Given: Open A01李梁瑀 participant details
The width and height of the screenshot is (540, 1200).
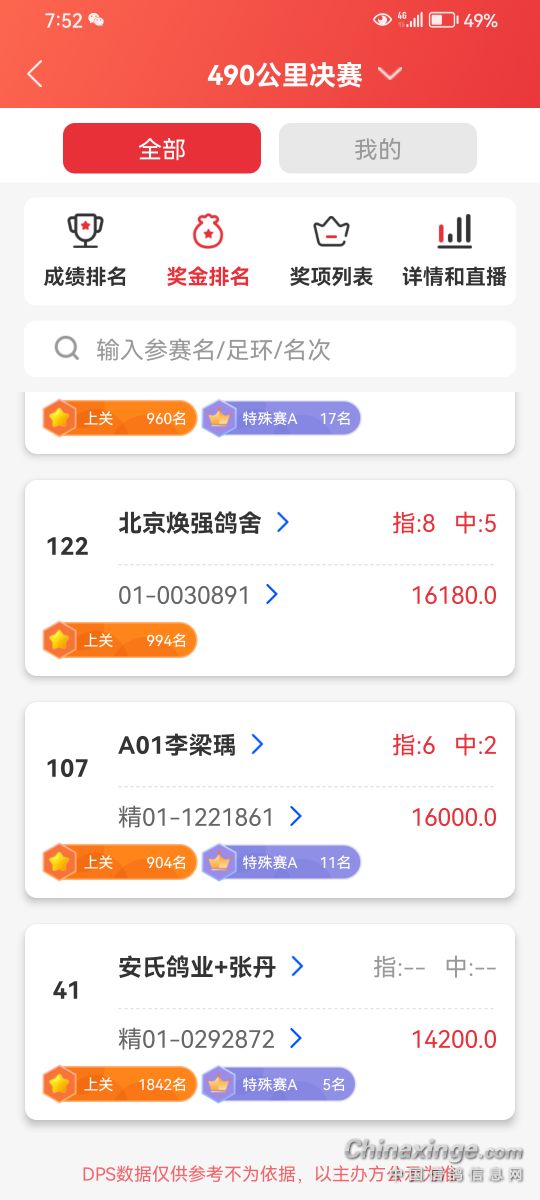Looking at the screenshot, I should tap(191, 744).
